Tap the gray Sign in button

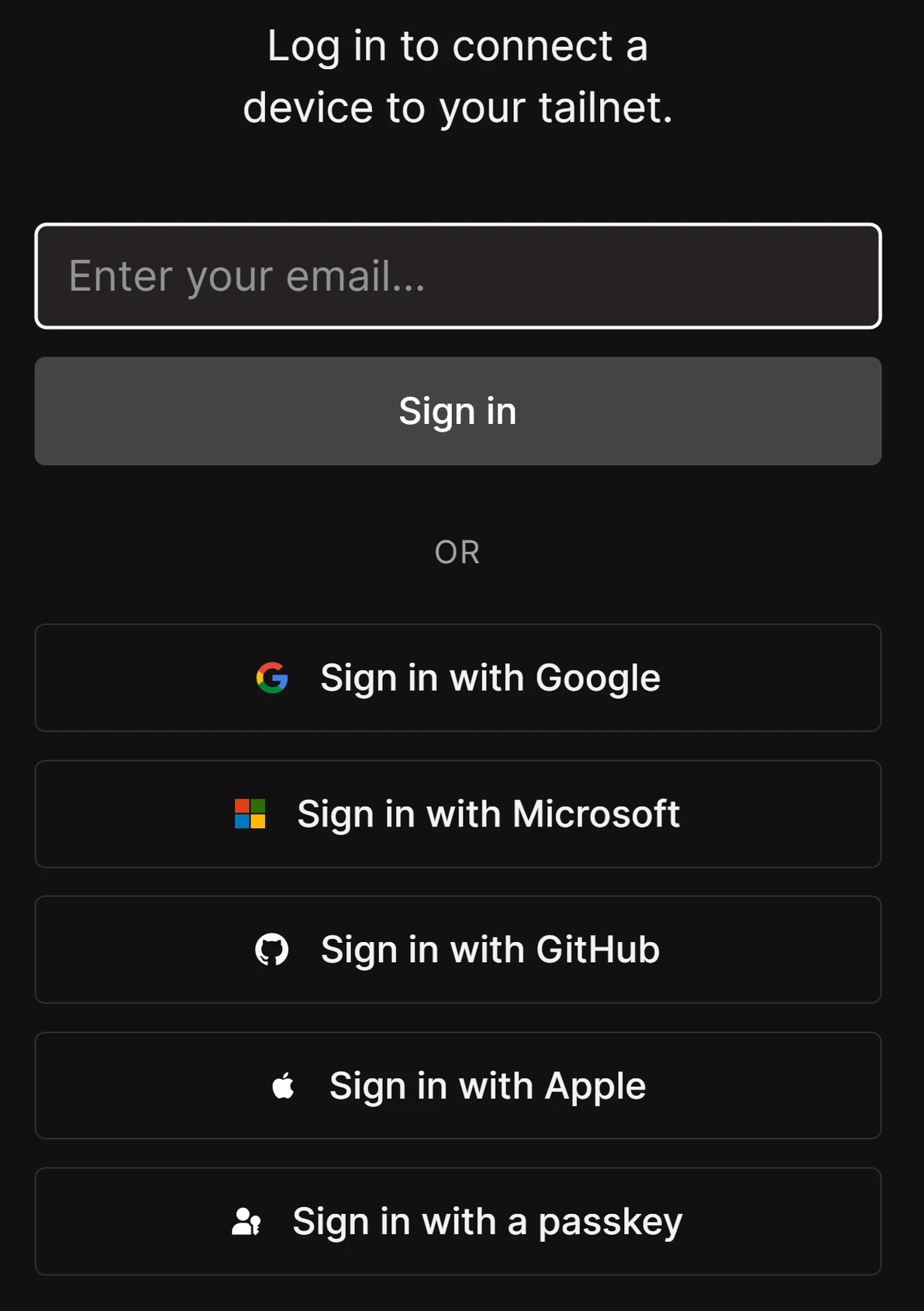(x=457, y=411)
